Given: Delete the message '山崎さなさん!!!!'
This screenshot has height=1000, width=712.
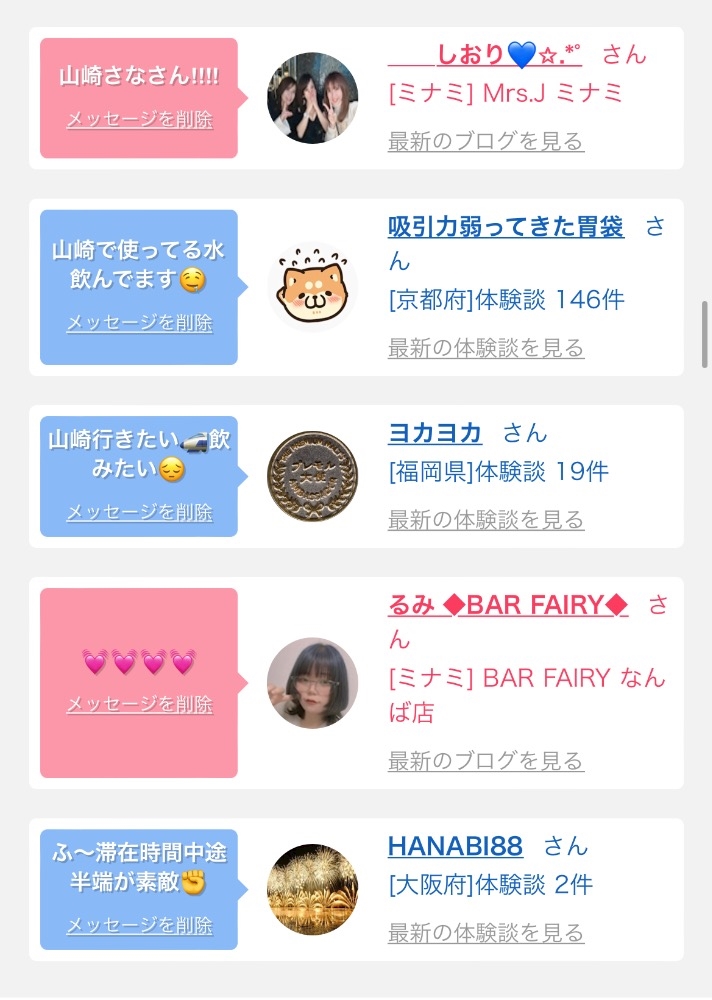Looking at the screenshot, I should click(x=139, y=120).
